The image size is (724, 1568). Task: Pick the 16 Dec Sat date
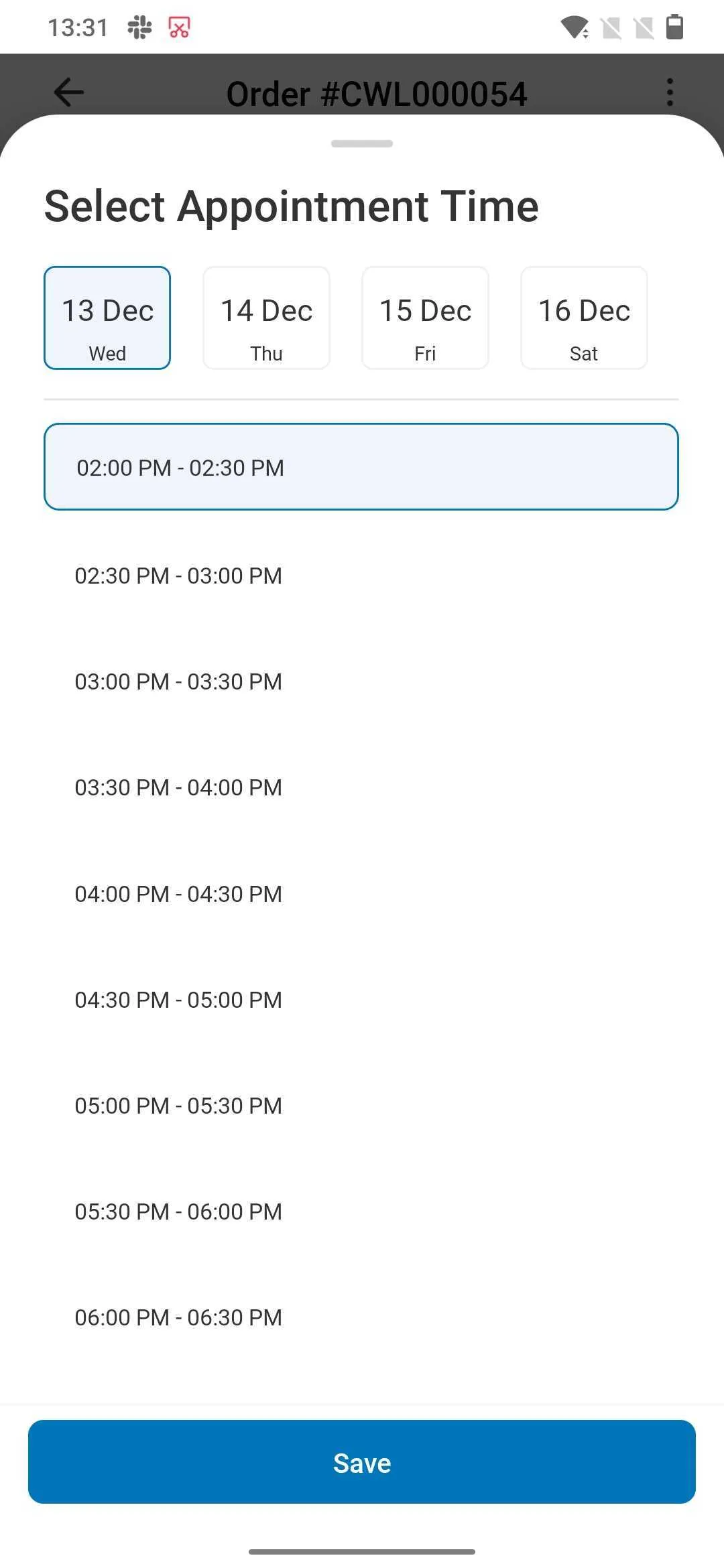point(584,318)
